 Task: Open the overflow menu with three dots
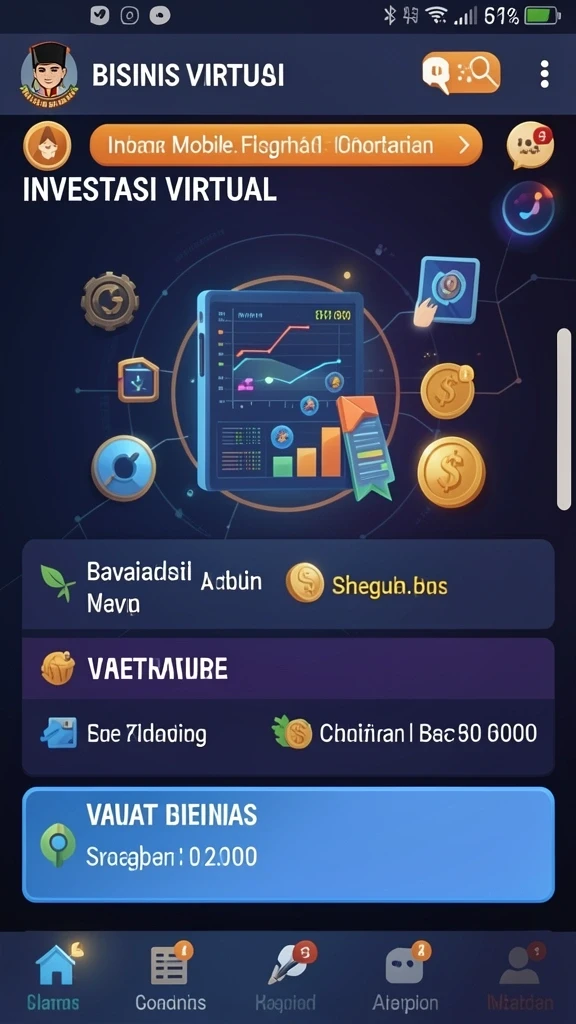[544, 74]
